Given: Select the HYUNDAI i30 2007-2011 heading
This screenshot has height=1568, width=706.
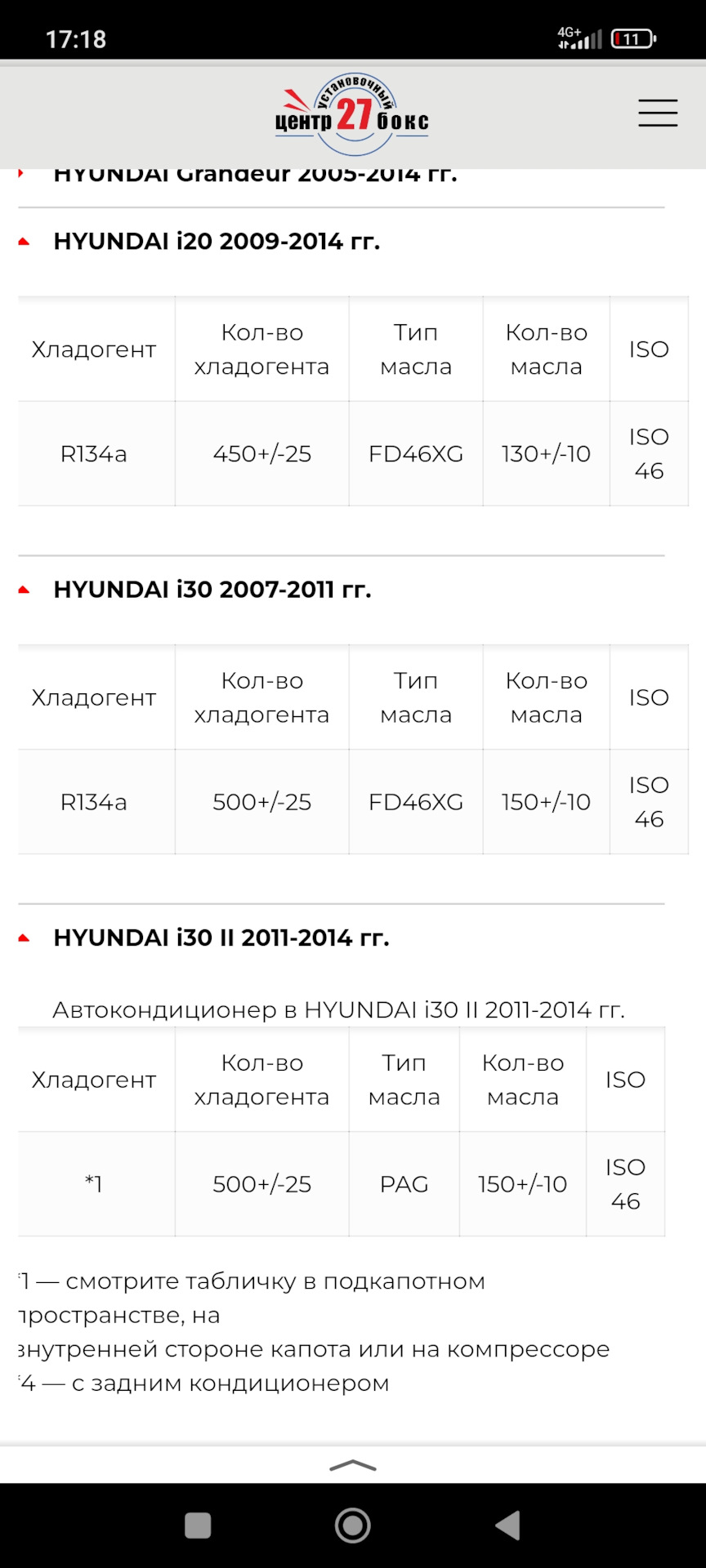Looking at the screenshot, I should [212, 588].
